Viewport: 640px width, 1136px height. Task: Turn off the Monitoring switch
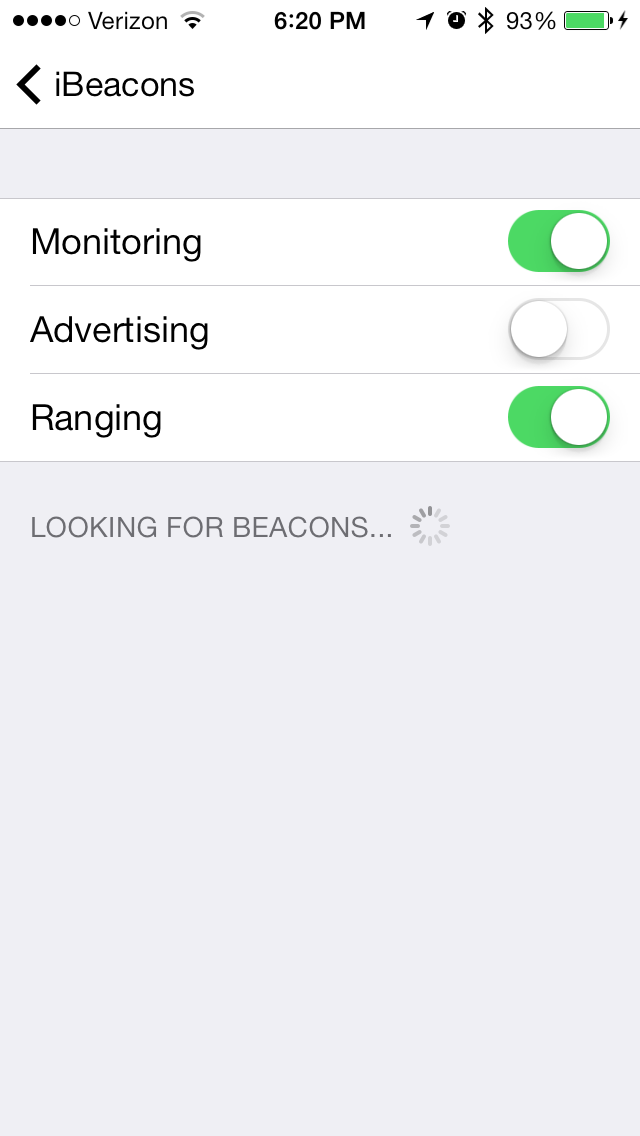[x=558, y=241]
